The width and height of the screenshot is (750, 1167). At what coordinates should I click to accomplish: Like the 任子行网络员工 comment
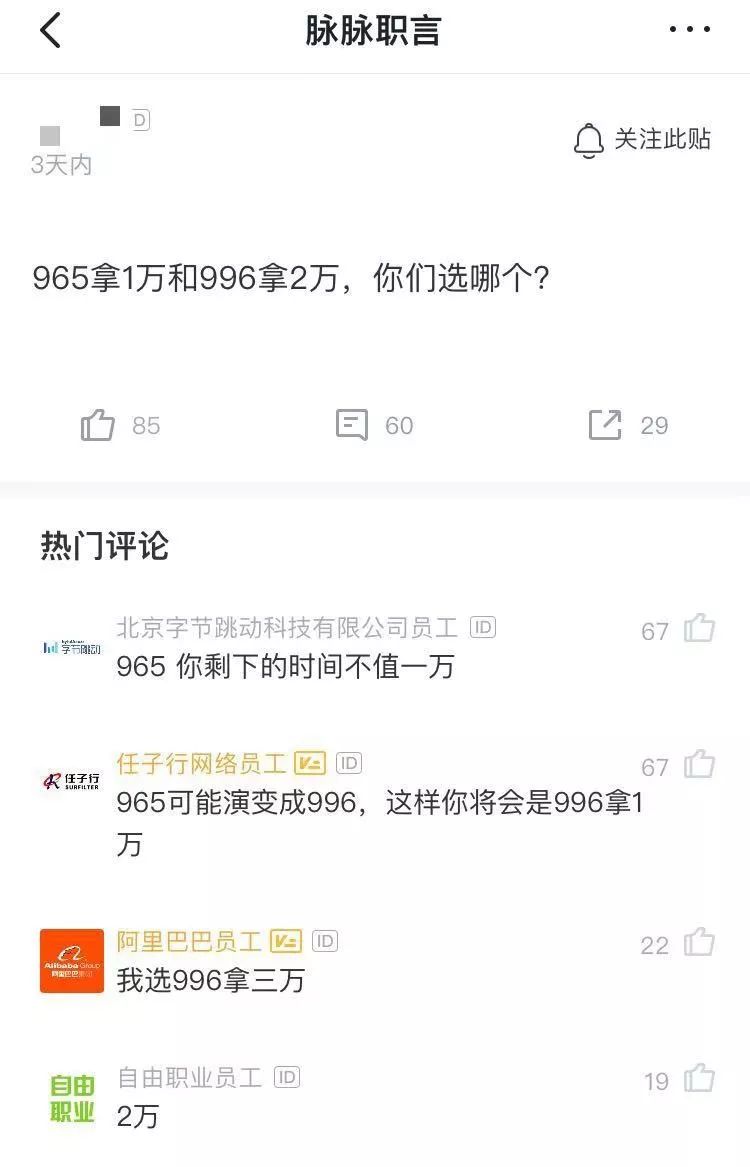tap(700, 765)
